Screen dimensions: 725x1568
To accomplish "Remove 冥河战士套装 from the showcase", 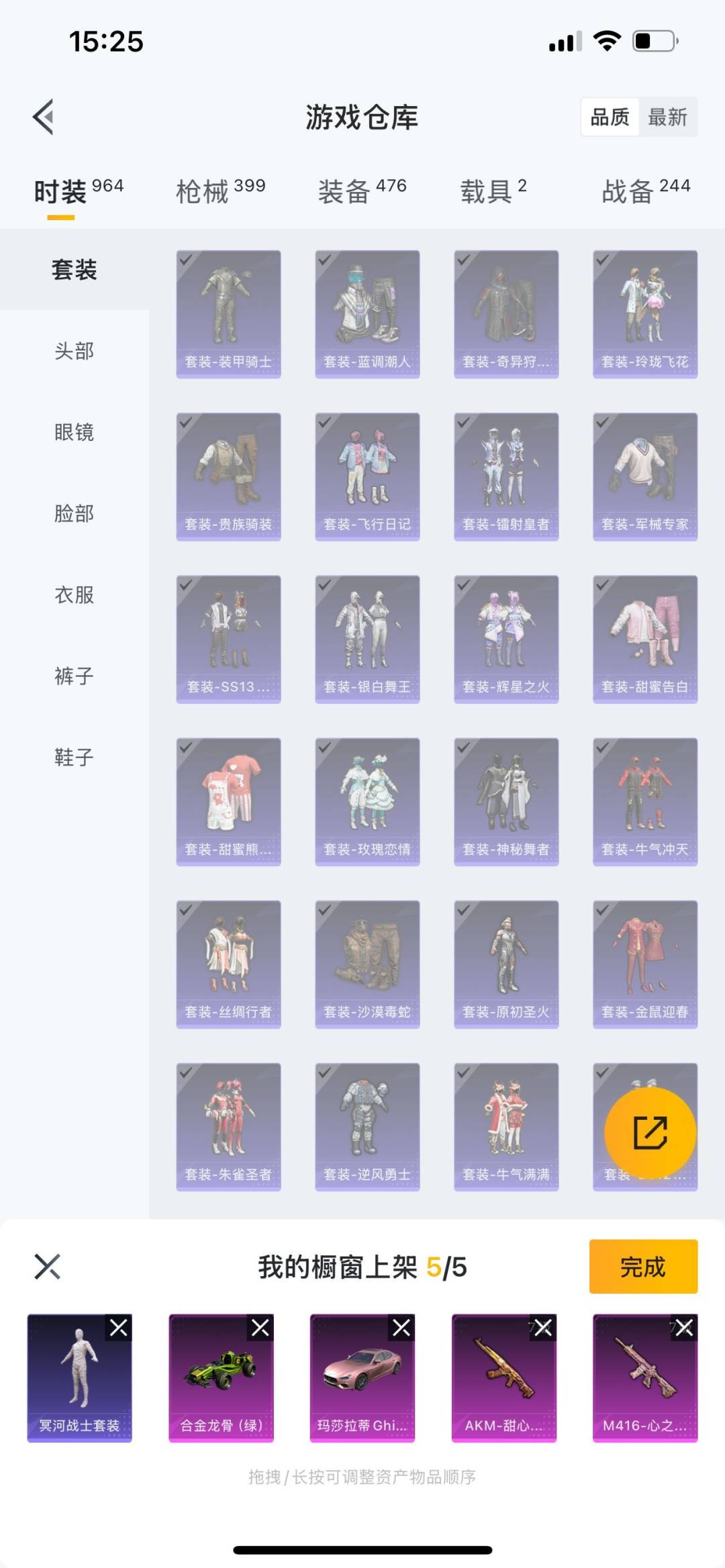I will pos(119,1327).
